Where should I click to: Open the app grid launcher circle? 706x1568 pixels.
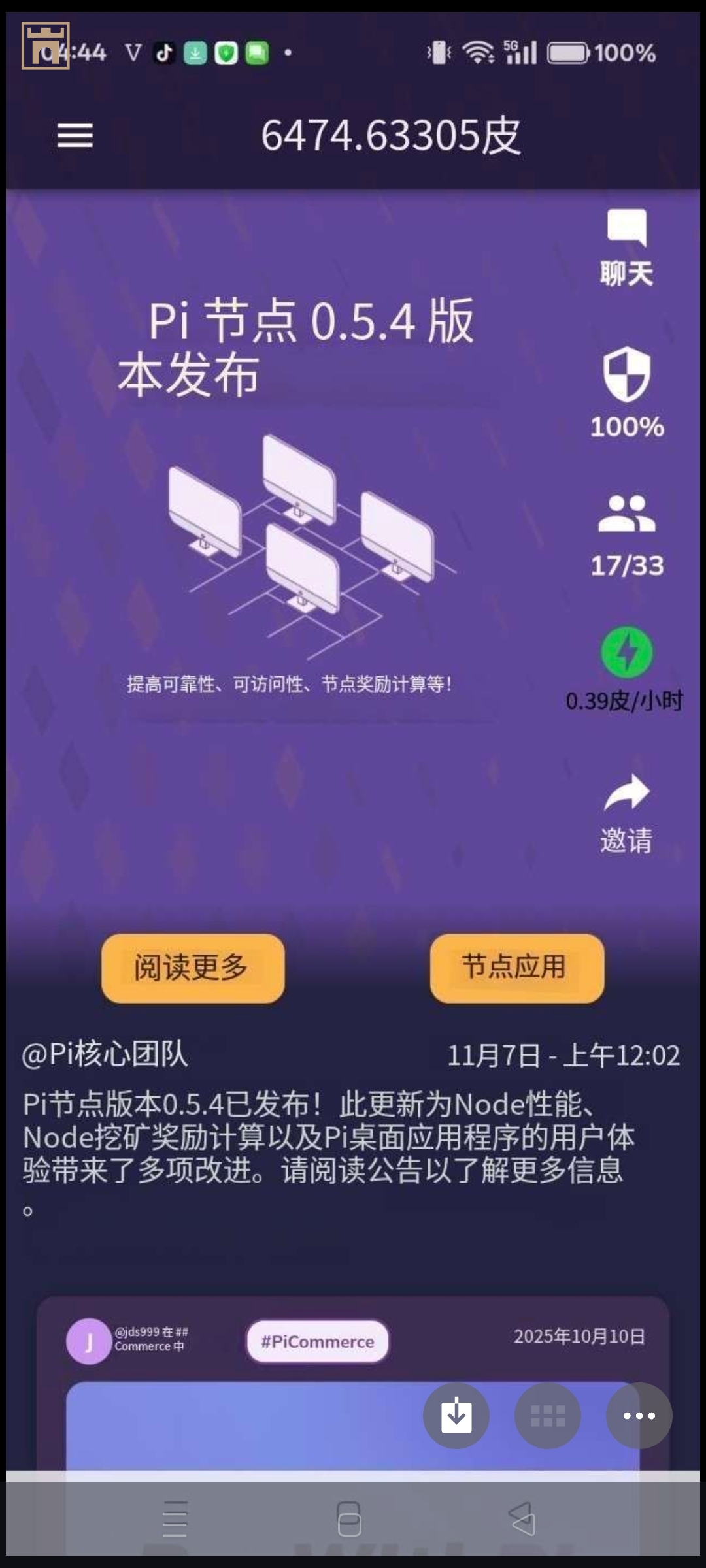pyautogui.click(x=547, y=1415)
